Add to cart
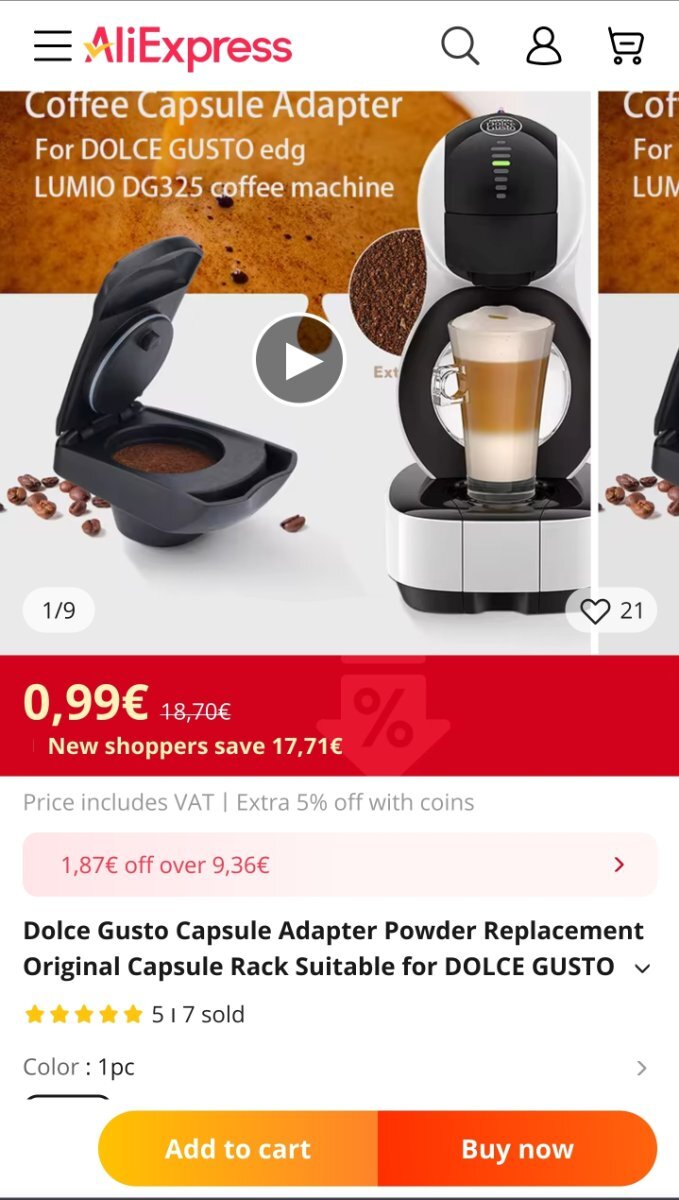 238,1149
